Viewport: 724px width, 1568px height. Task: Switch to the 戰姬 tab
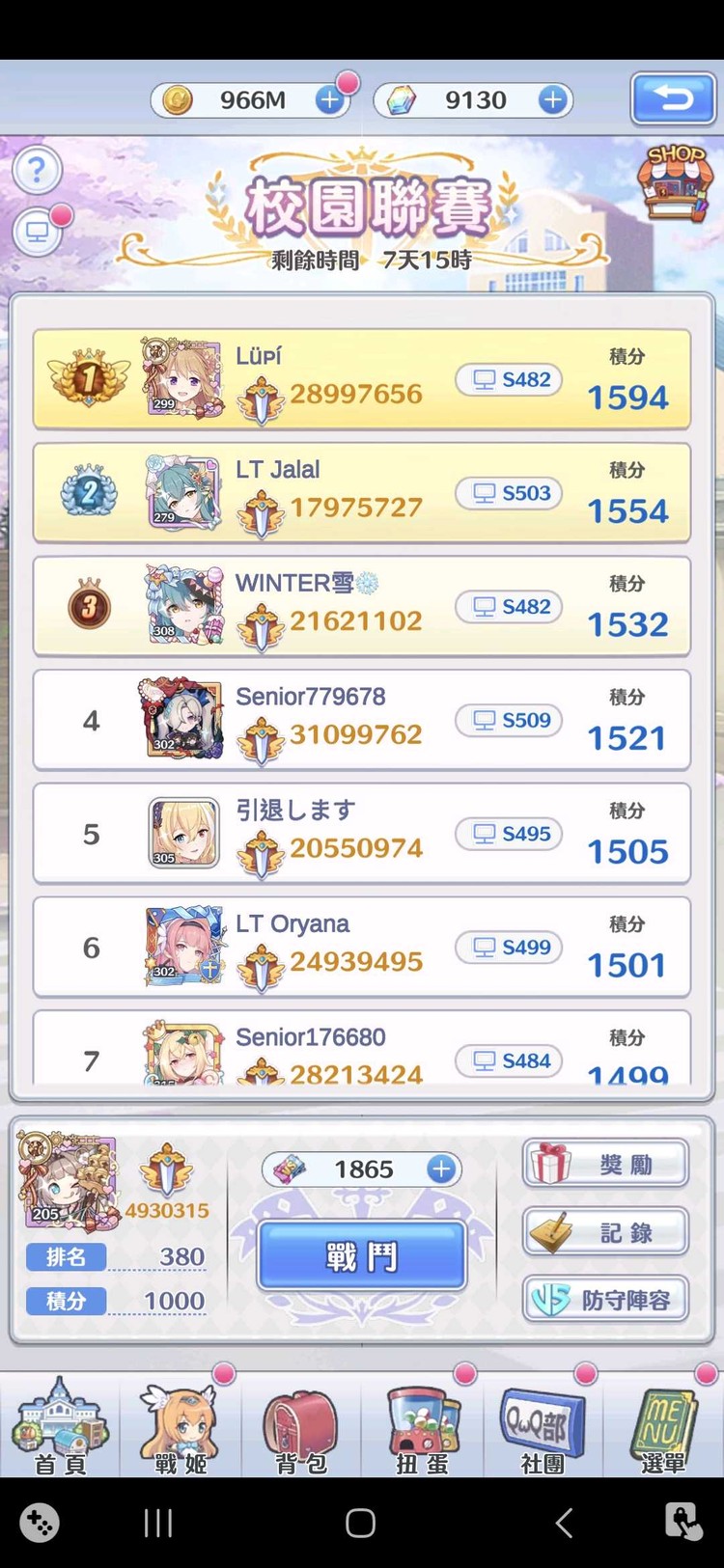pos(181,1426)
